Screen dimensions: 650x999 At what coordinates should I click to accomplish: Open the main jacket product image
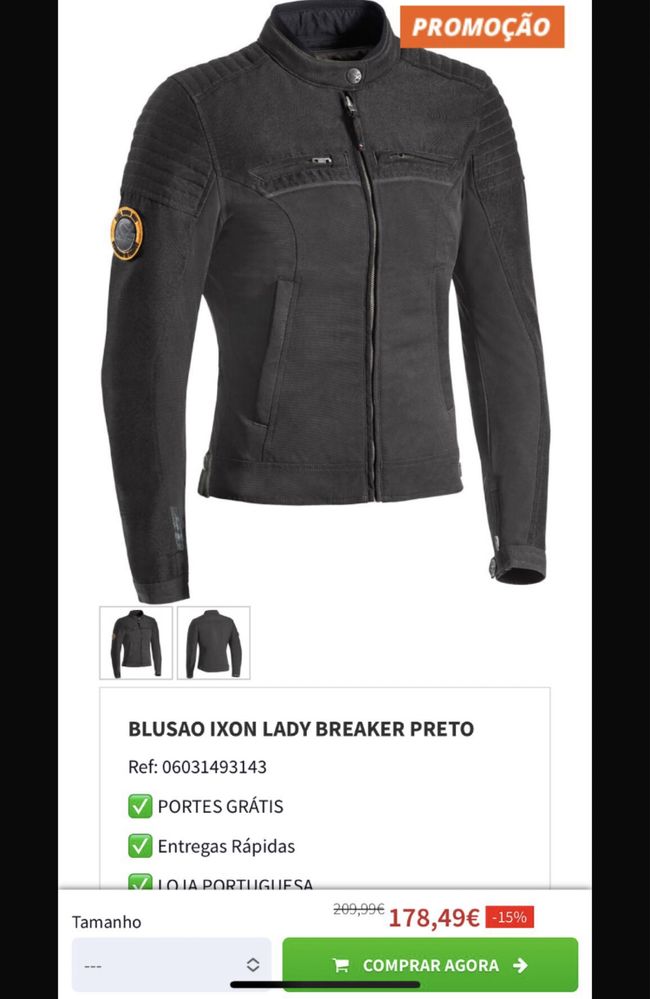325,300
